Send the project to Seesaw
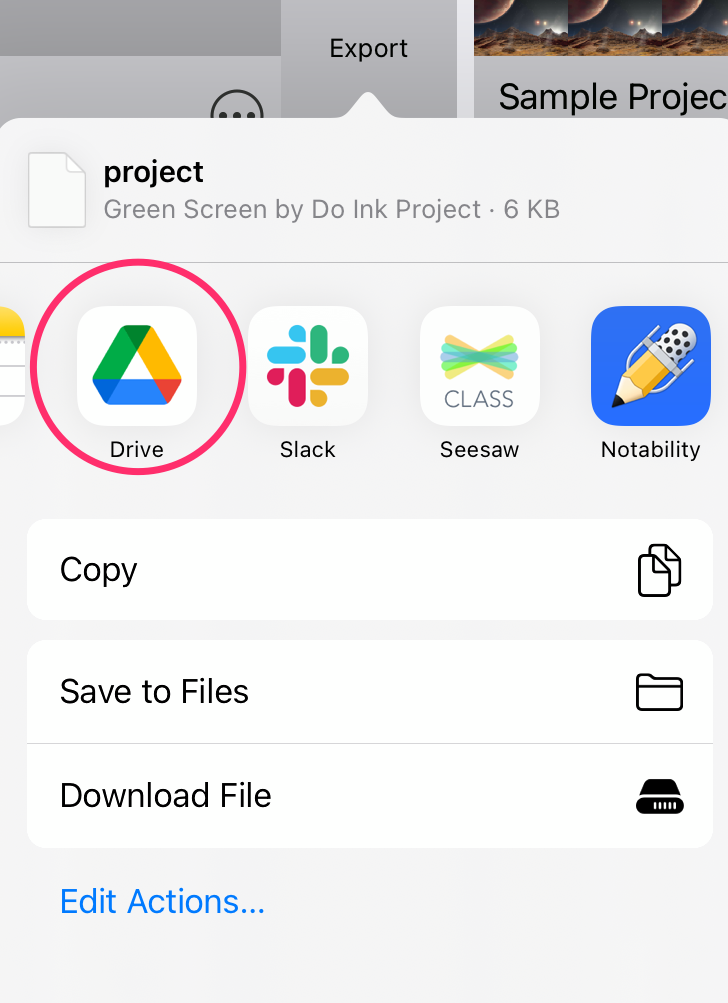 tap(480, 367)
